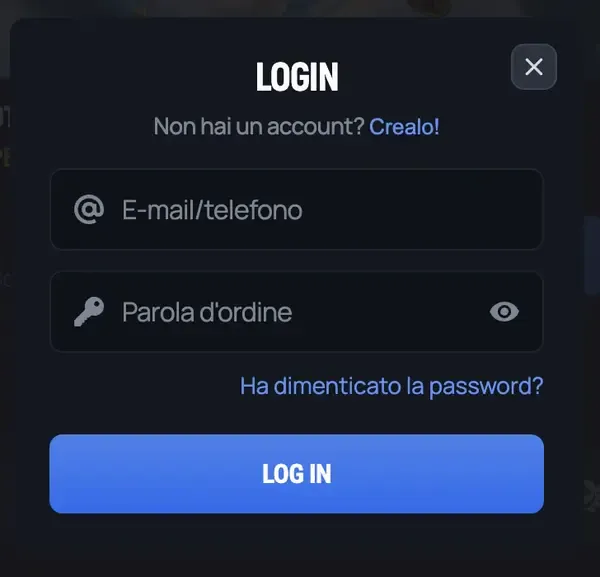The height and width of the screenshot is (577, 600).
Task: Show the password with the eye icon
Action: pyautogui.click(x=504, y=312)
